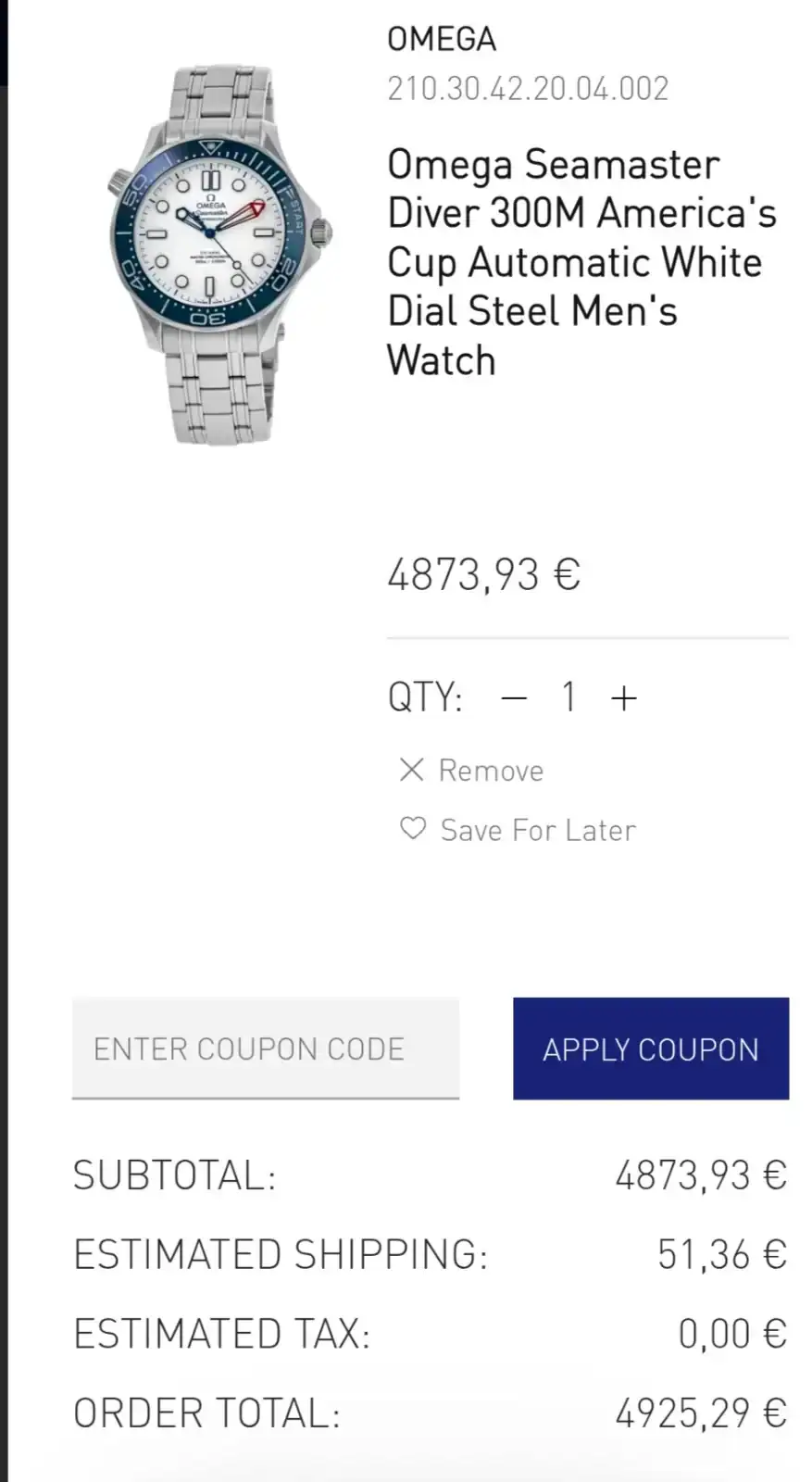Decrease watch quantity with minus
This screenshot has height=1482, width=812.
click(514, 697)
